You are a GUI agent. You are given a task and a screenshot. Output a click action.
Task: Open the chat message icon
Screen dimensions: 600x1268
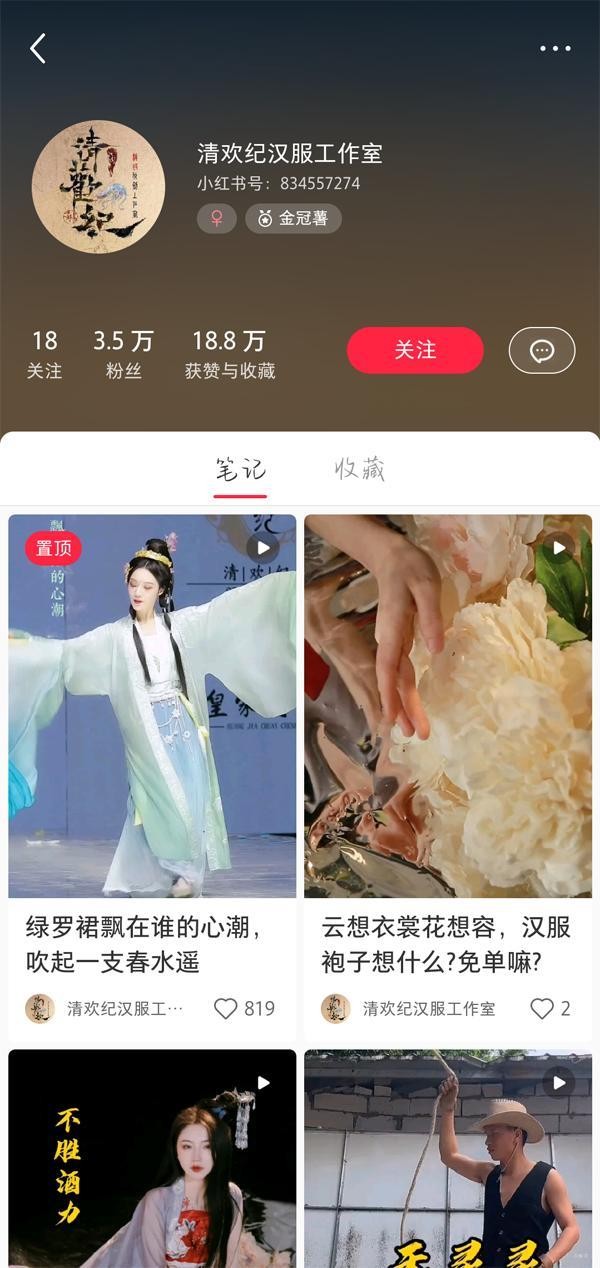pyautogui.click(x=542, y=351)
